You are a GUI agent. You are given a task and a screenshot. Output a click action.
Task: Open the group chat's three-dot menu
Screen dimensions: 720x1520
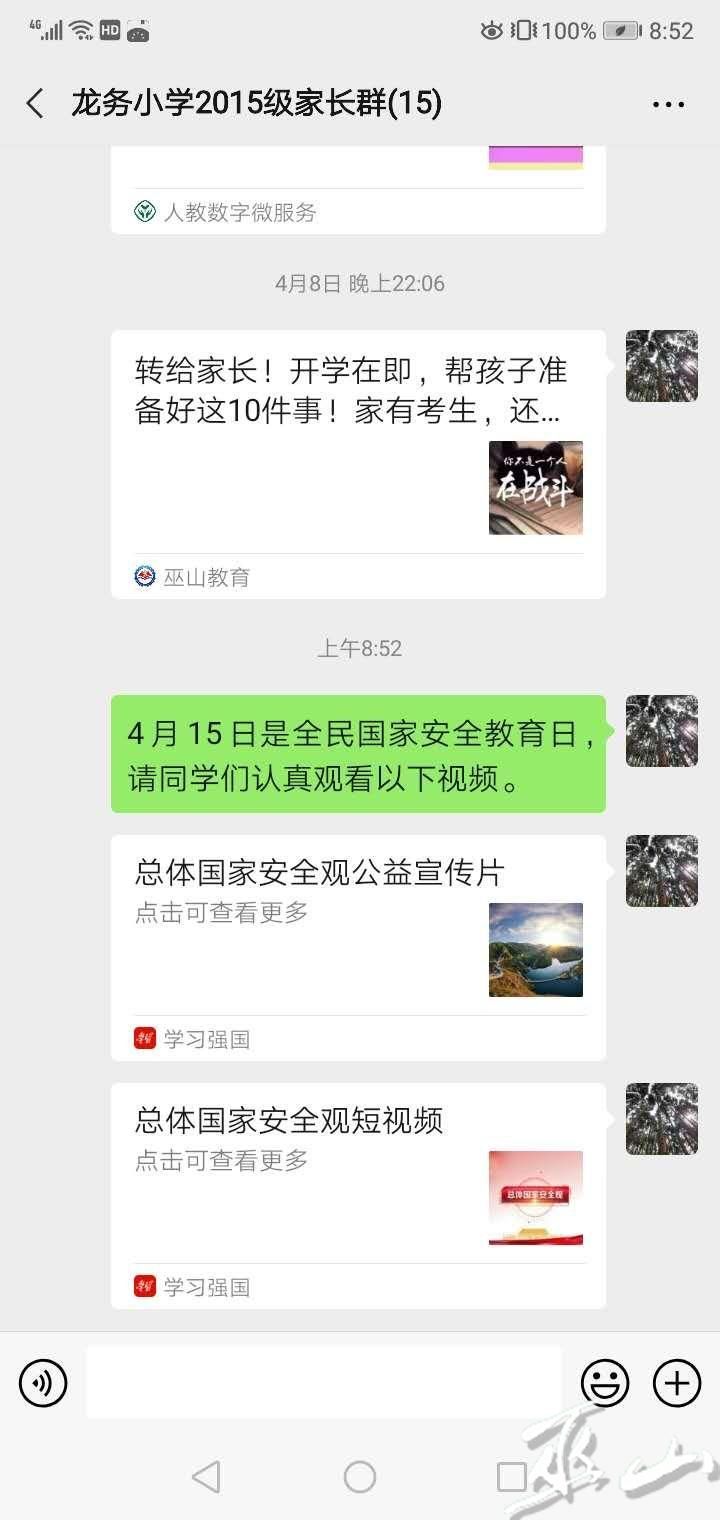668,104
